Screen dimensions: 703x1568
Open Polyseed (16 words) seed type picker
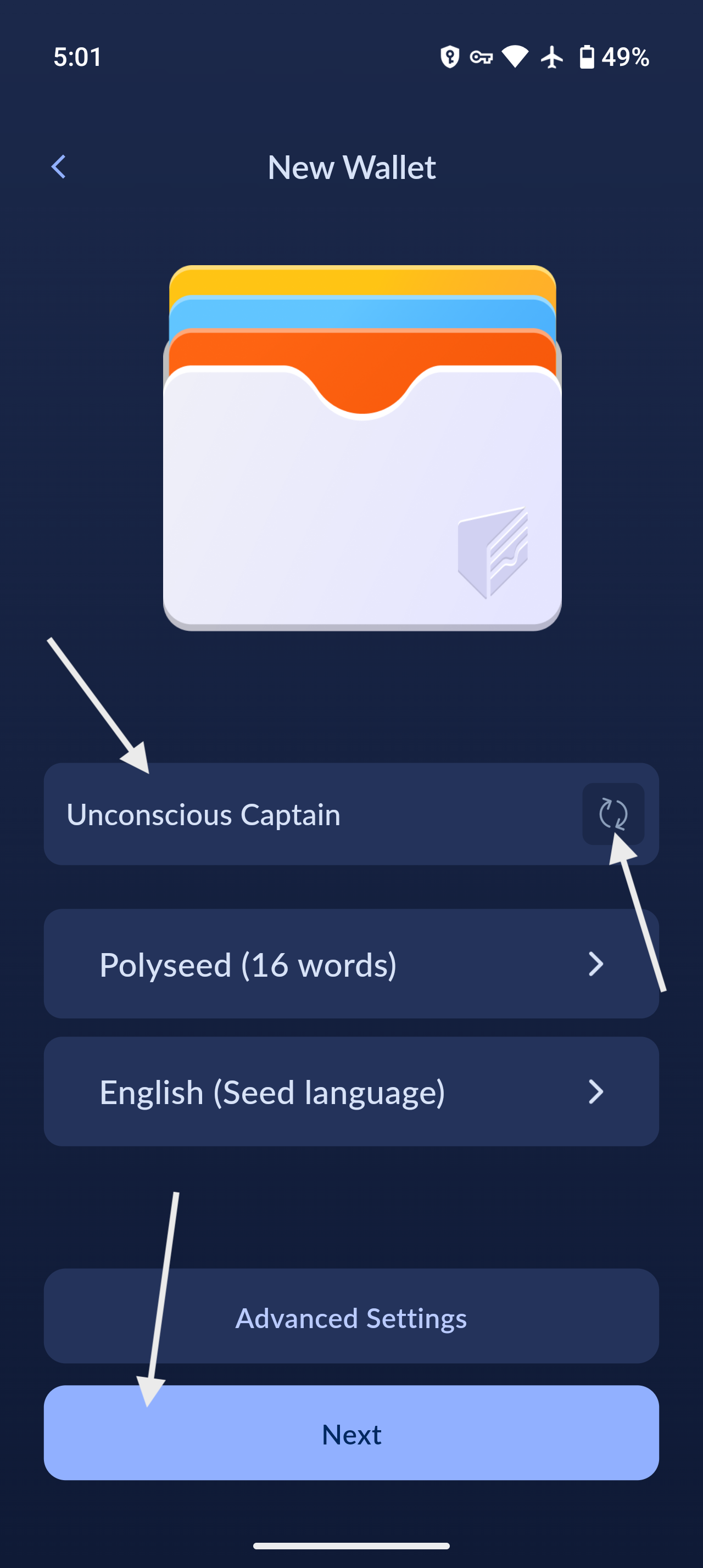(x=351, y=964)
